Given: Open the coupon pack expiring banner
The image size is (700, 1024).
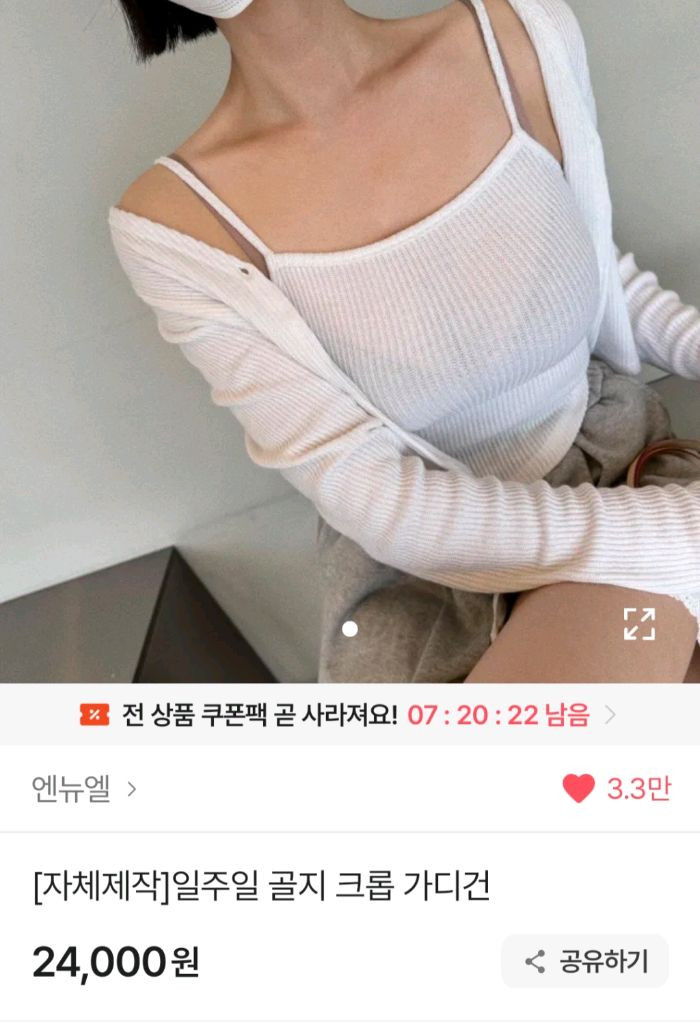Looking at the screenshot, I should point(349,715).
